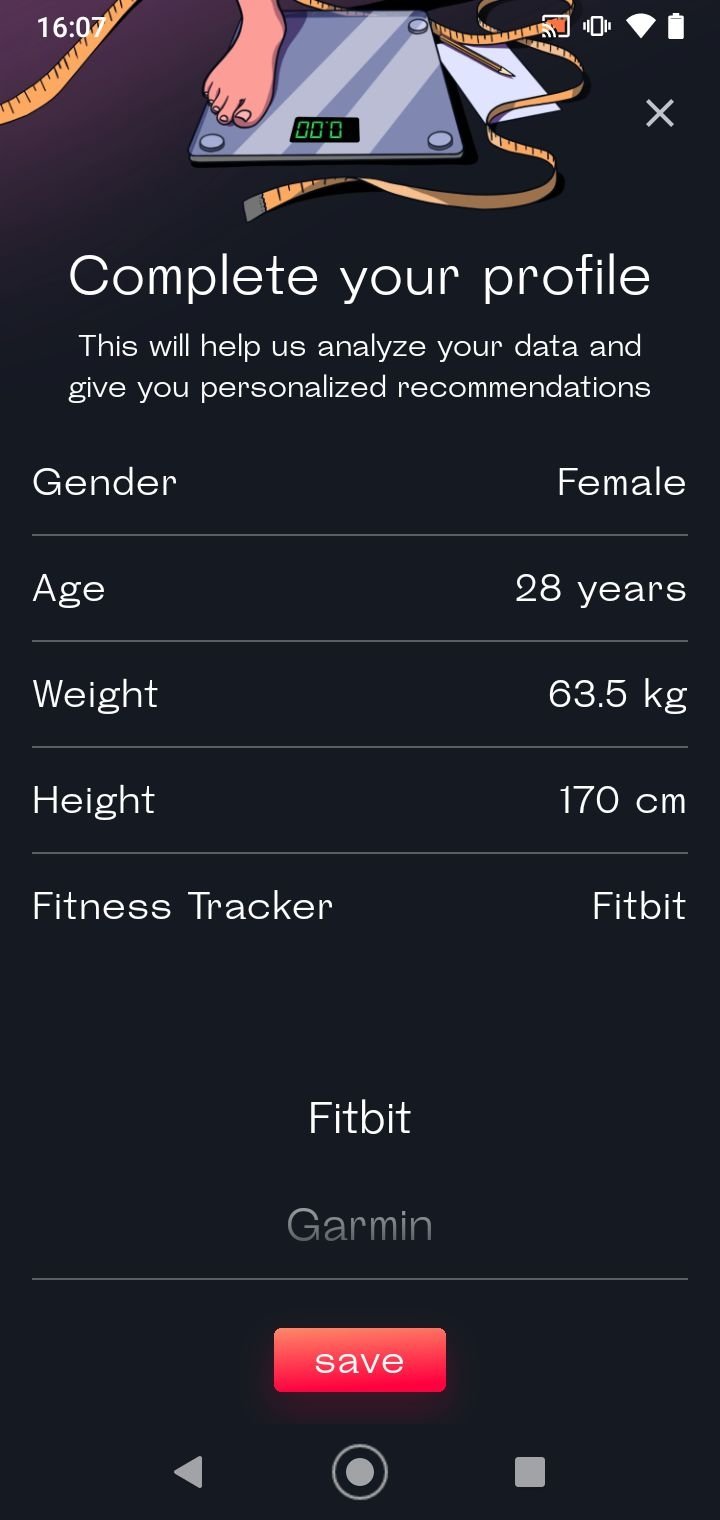Change the Weight setting
The image size is (720, 1520).
click(360, 694)
